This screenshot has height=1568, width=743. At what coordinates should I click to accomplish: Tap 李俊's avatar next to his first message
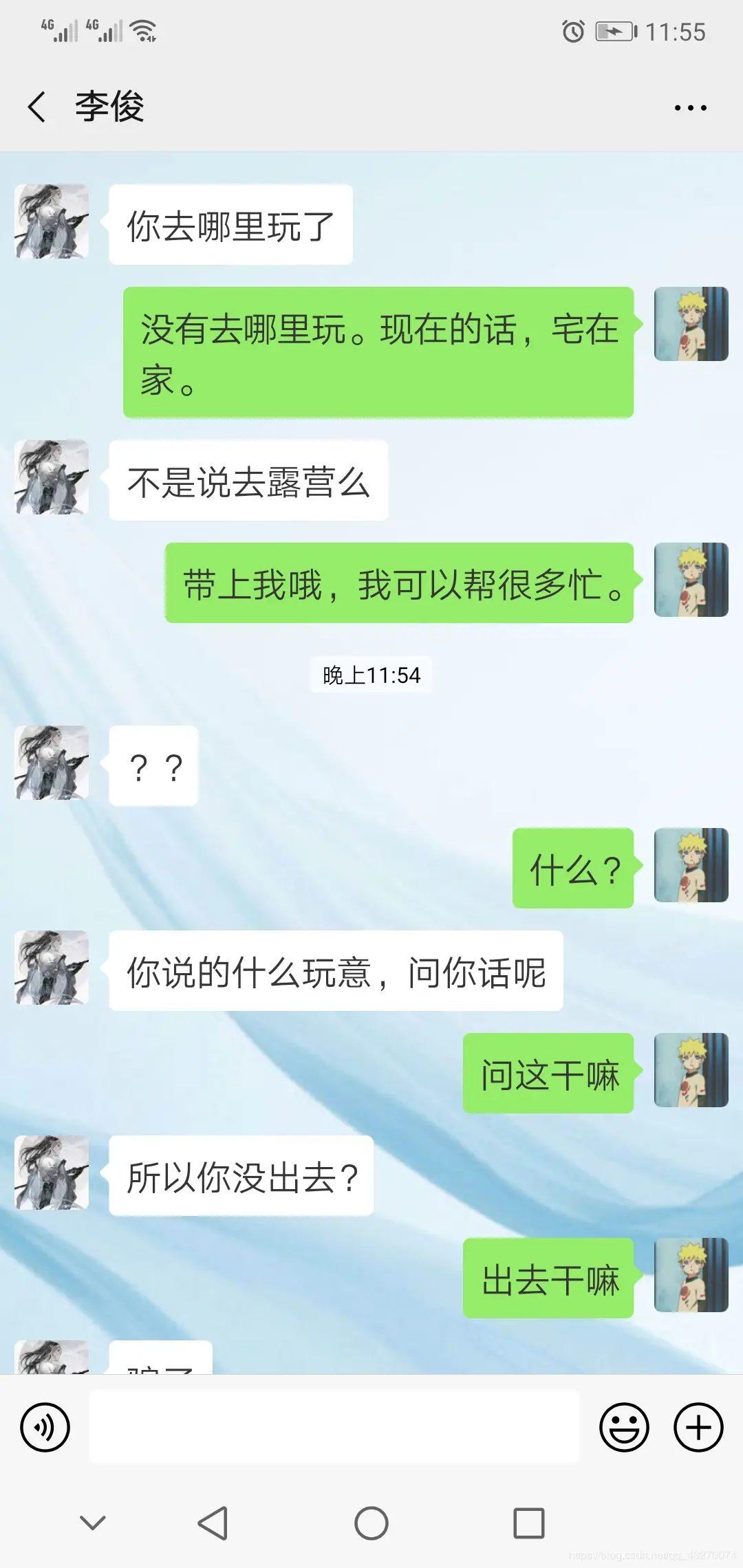[x=52, y=222]
